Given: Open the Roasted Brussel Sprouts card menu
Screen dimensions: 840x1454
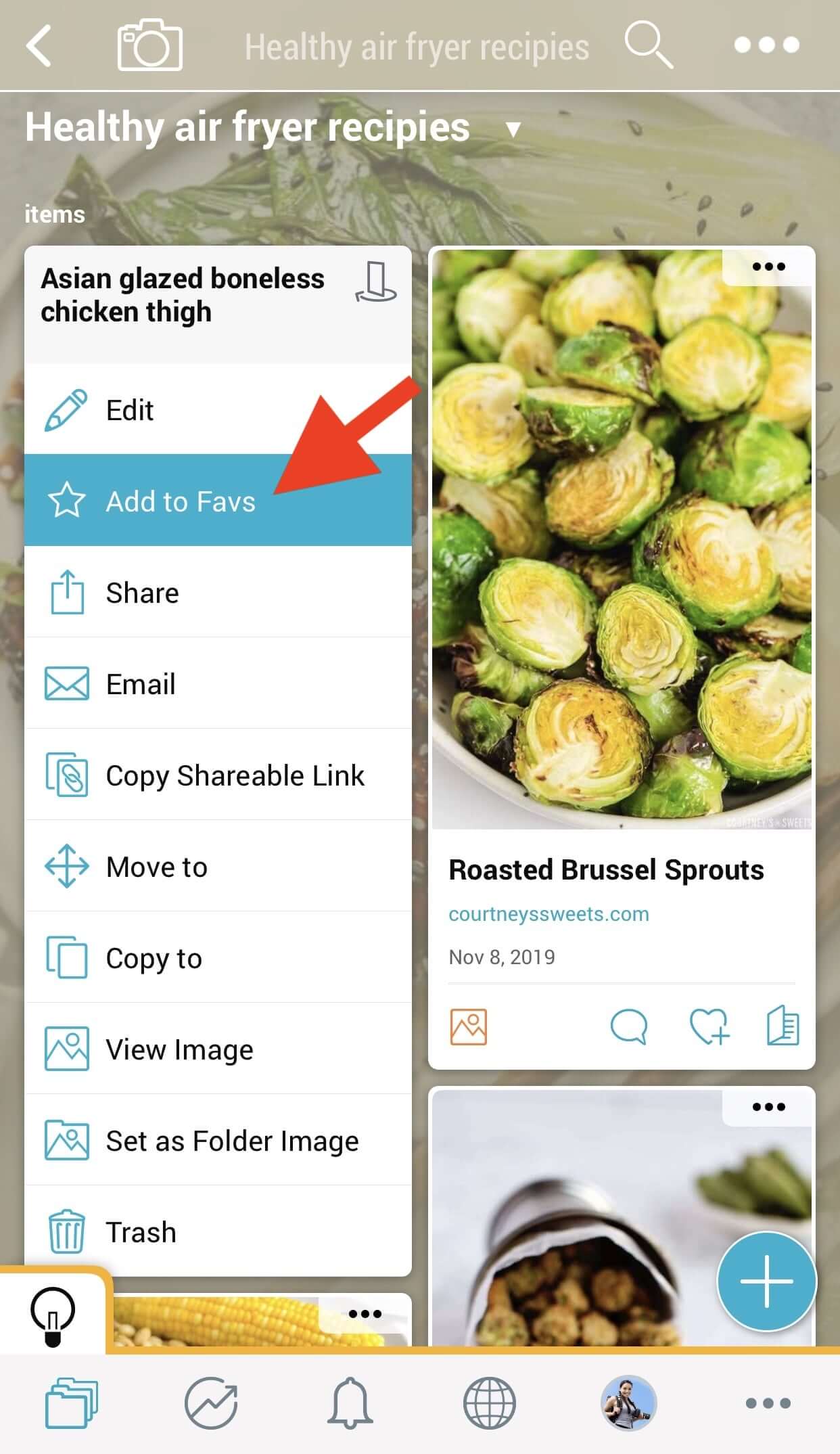Looking at the screenshot, I should 768,267.
